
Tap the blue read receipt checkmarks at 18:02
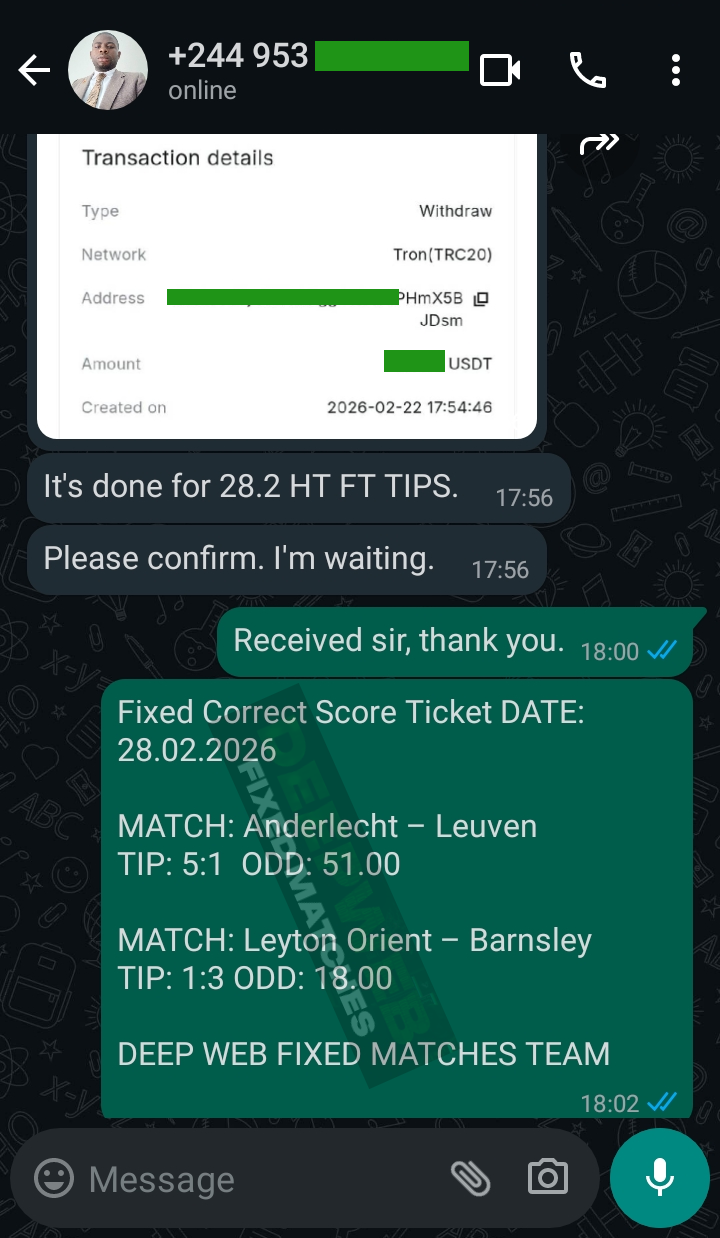click(x=661, y=1104)
